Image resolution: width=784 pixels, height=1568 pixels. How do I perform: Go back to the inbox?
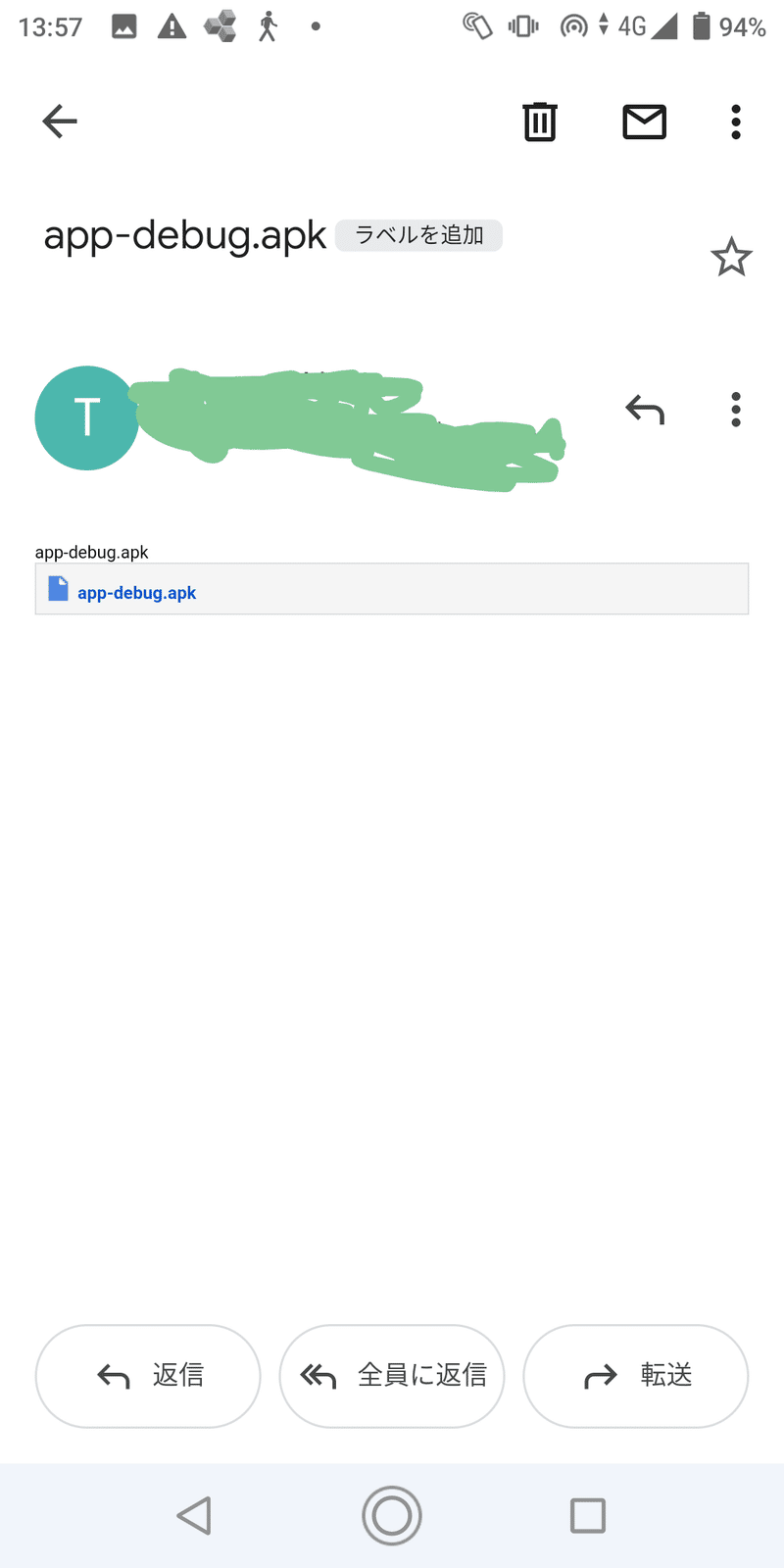tap(60, 122)
